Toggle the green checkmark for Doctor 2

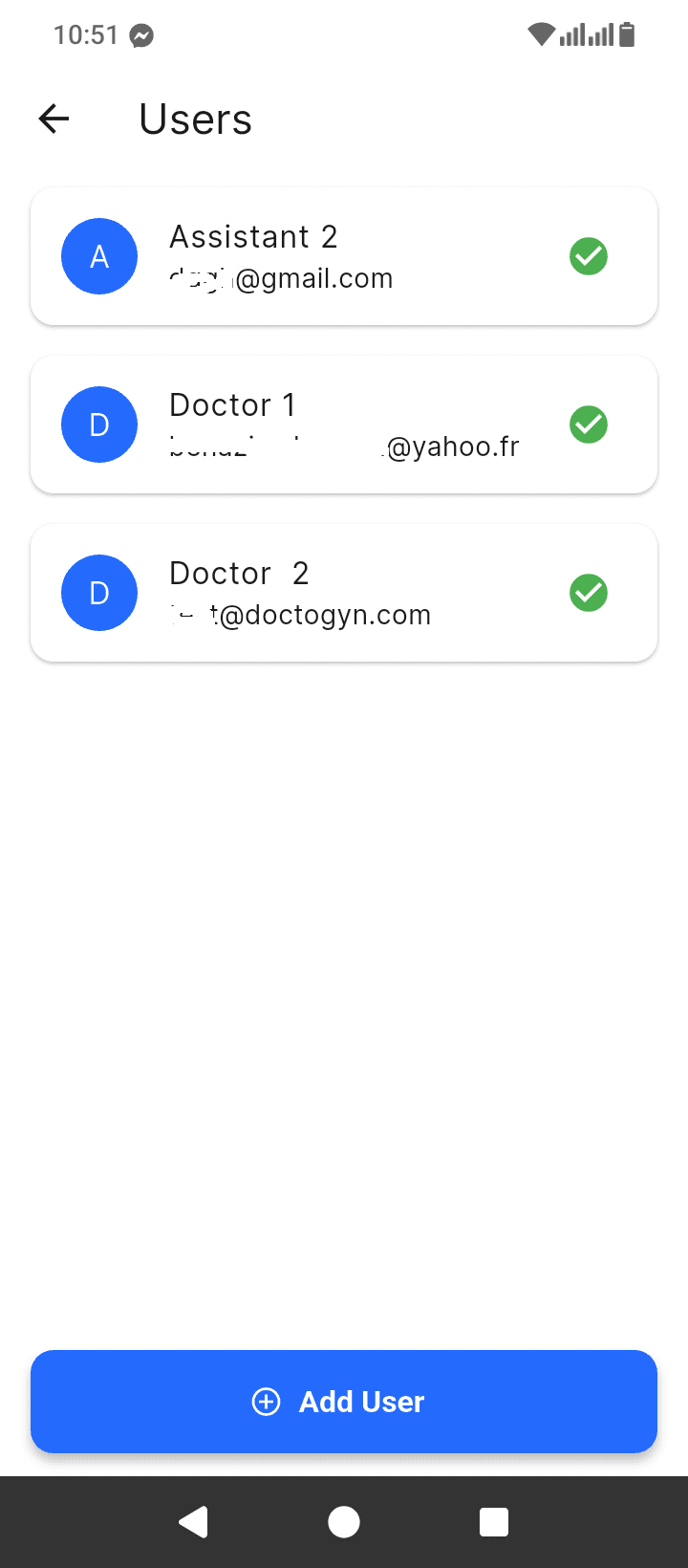tap(589, 593)
